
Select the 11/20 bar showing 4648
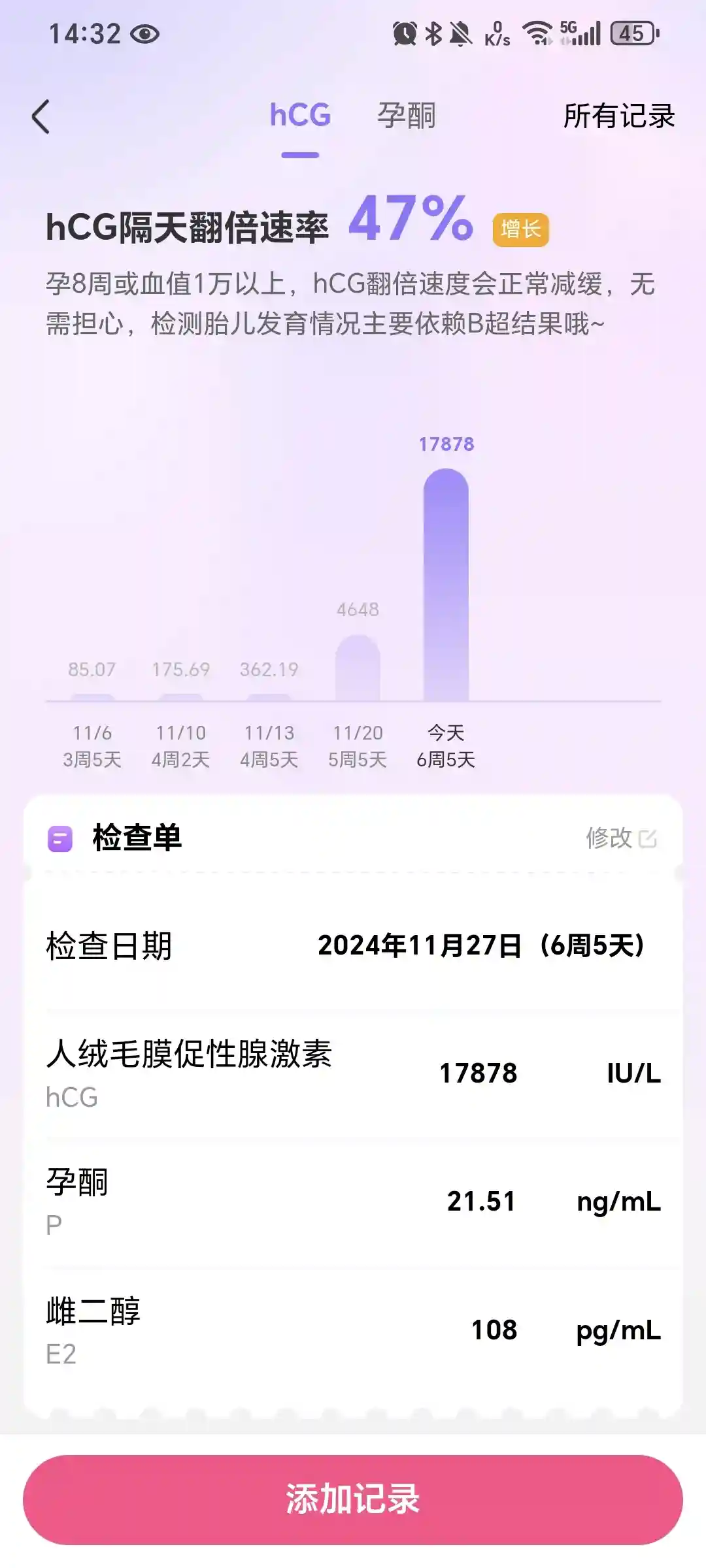click(358, 668)
